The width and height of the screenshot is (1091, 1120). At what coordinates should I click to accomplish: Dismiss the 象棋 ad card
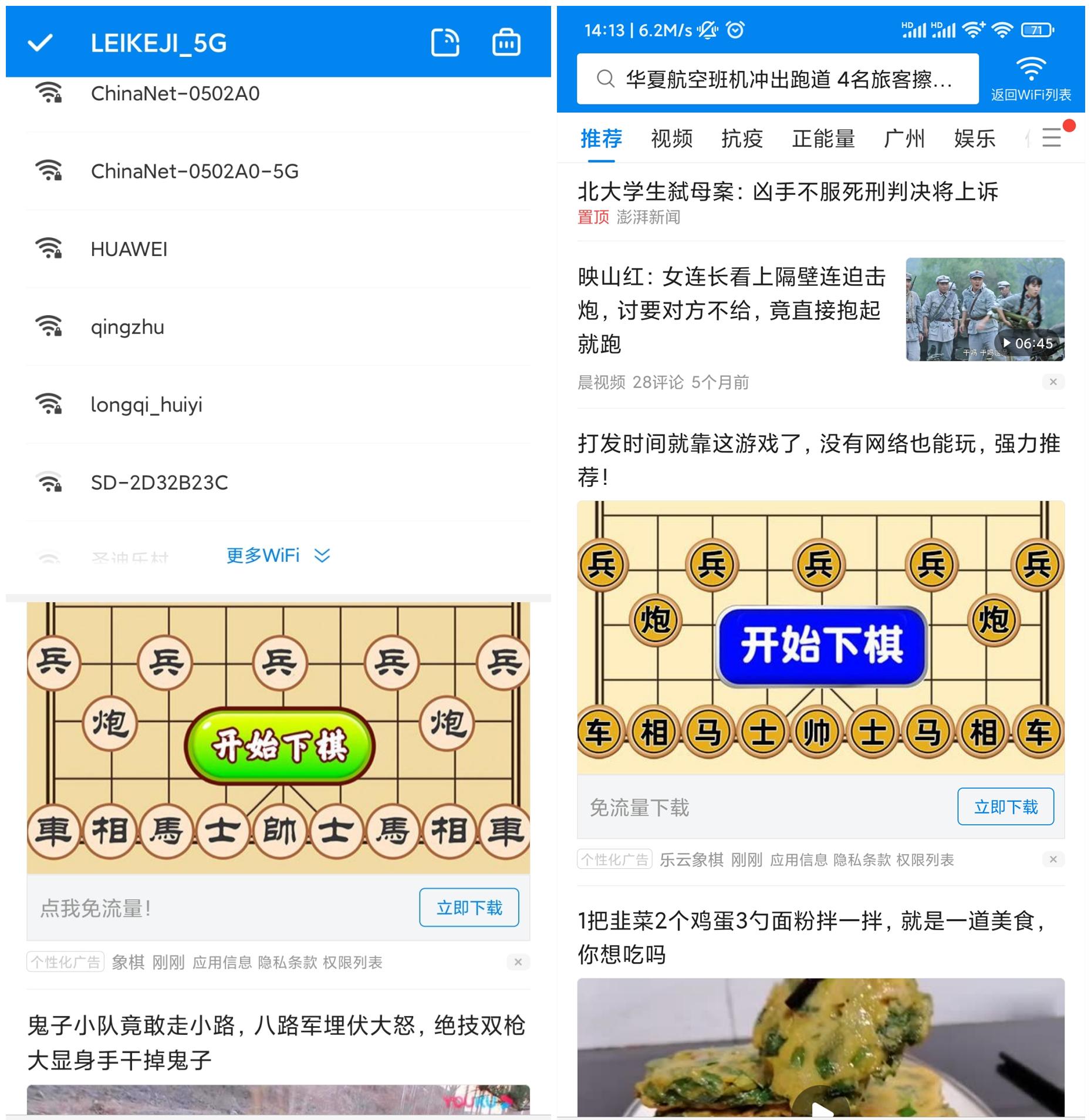tap(518, 962)
